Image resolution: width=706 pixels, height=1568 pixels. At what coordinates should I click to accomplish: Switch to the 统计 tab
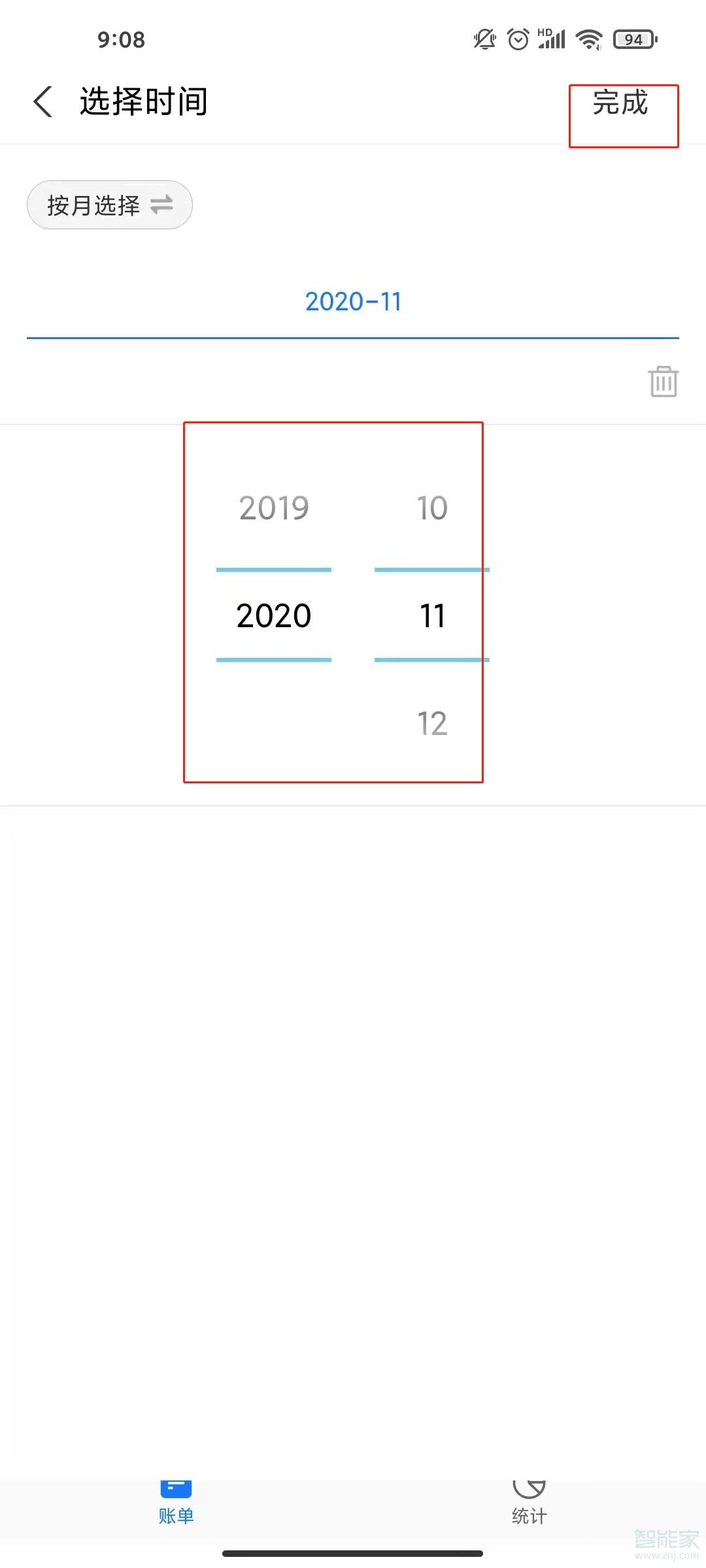(529, 1504)
